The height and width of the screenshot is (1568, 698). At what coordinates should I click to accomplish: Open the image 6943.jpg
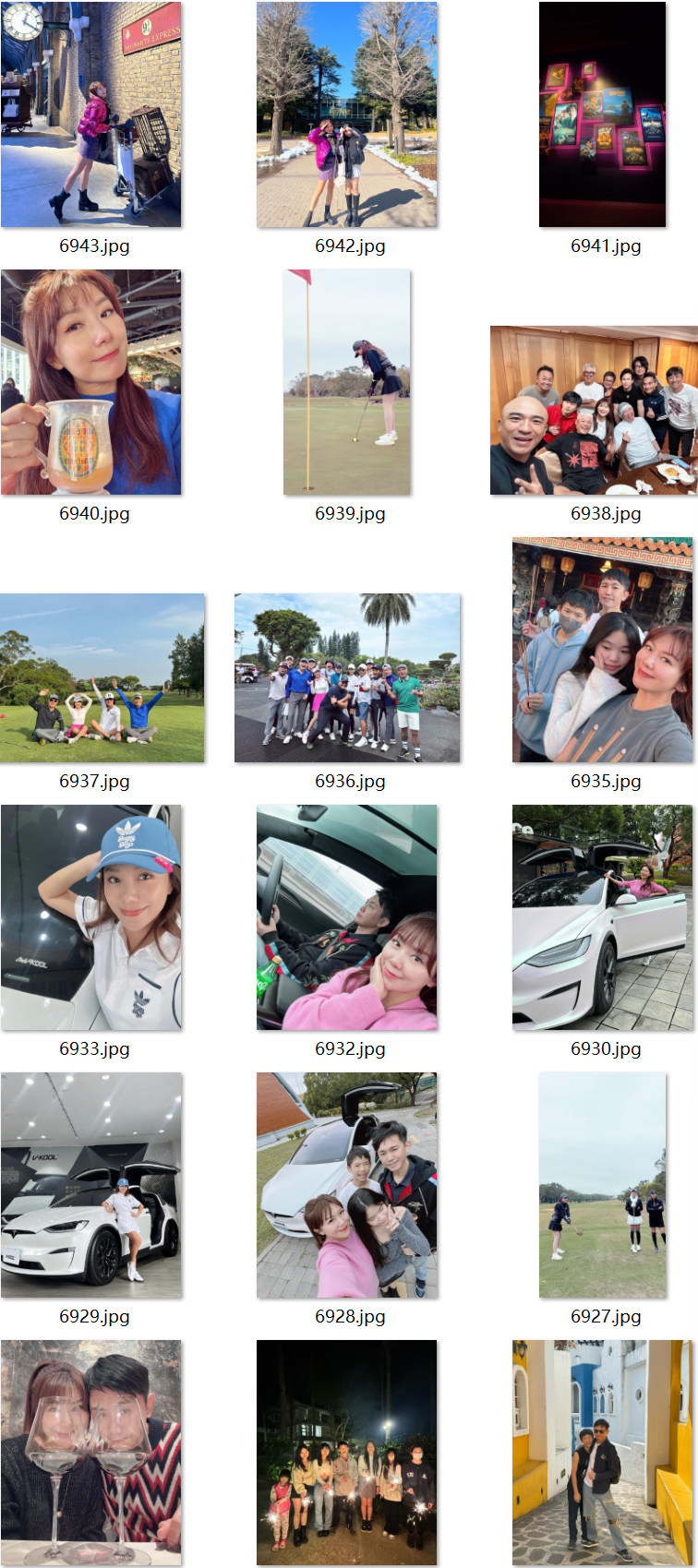[x=91, y=114]
